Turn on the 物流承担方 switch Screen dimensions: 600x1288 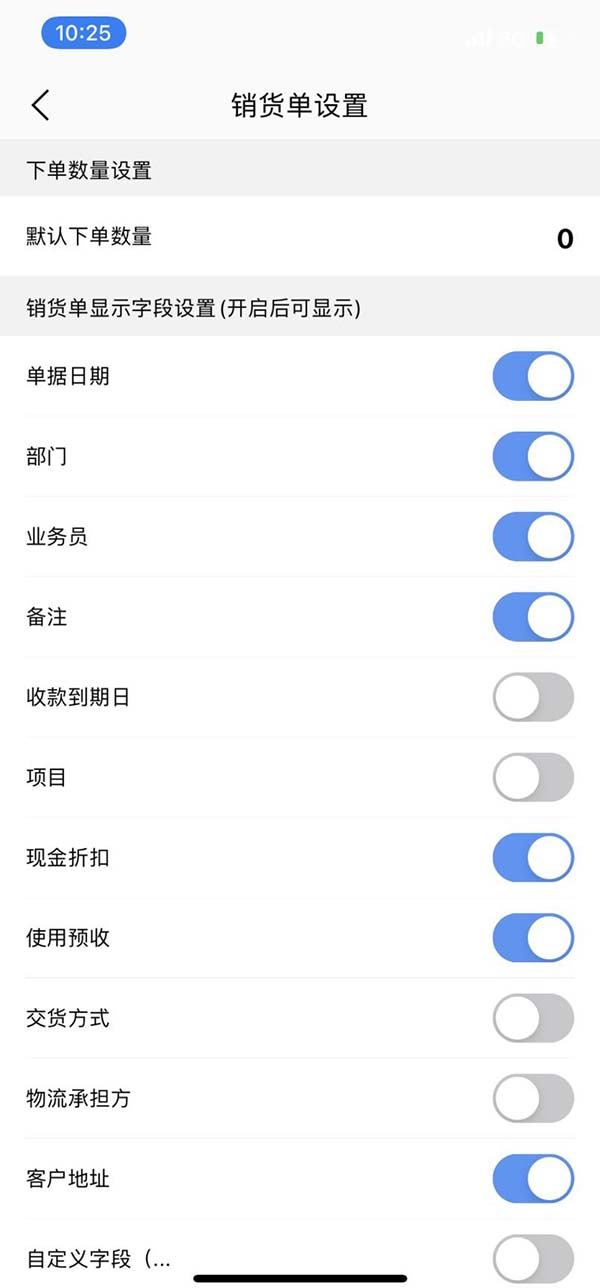(x=533, y=1098)
